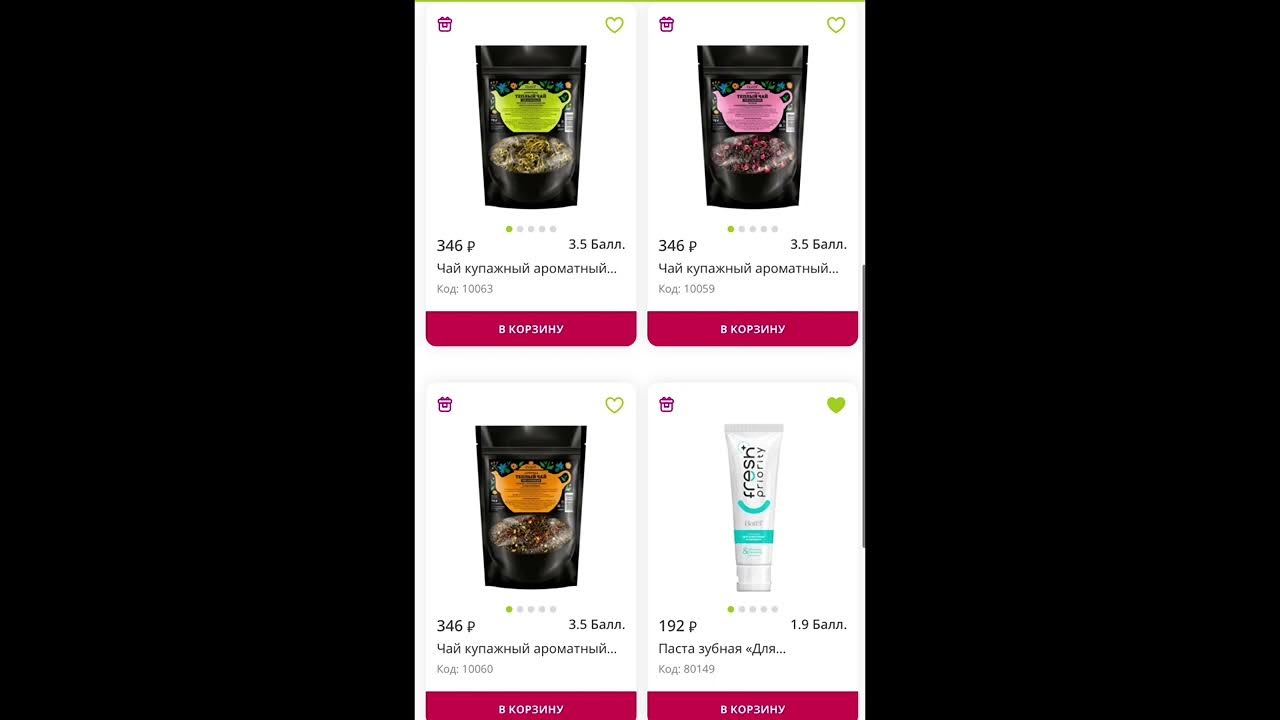Tap the purple basket icon on toothpaste 80149
The image size is (1280, 720).
coord(667,405)
